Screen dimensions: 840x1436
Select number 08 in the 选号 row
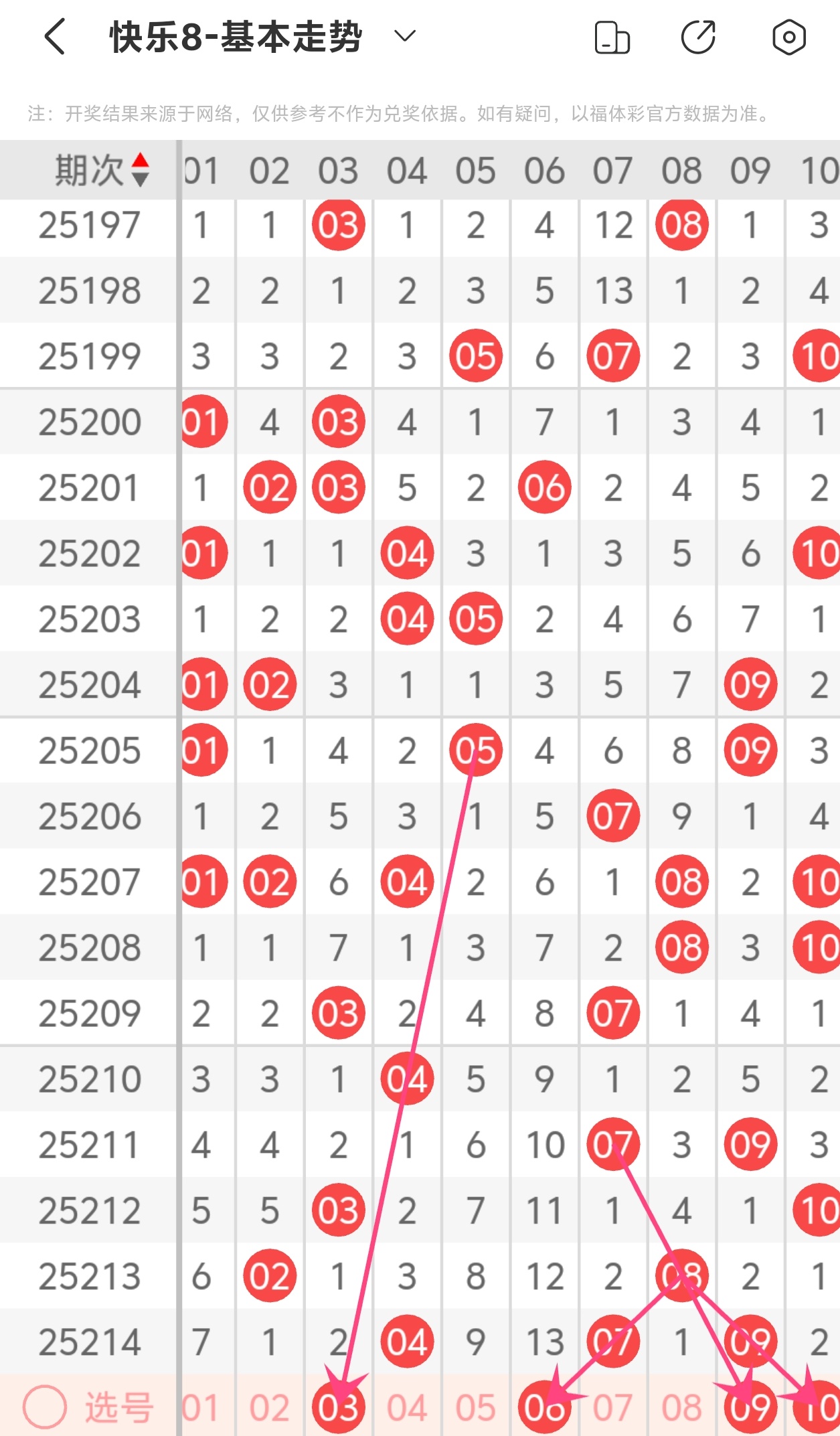[682, 1407]
